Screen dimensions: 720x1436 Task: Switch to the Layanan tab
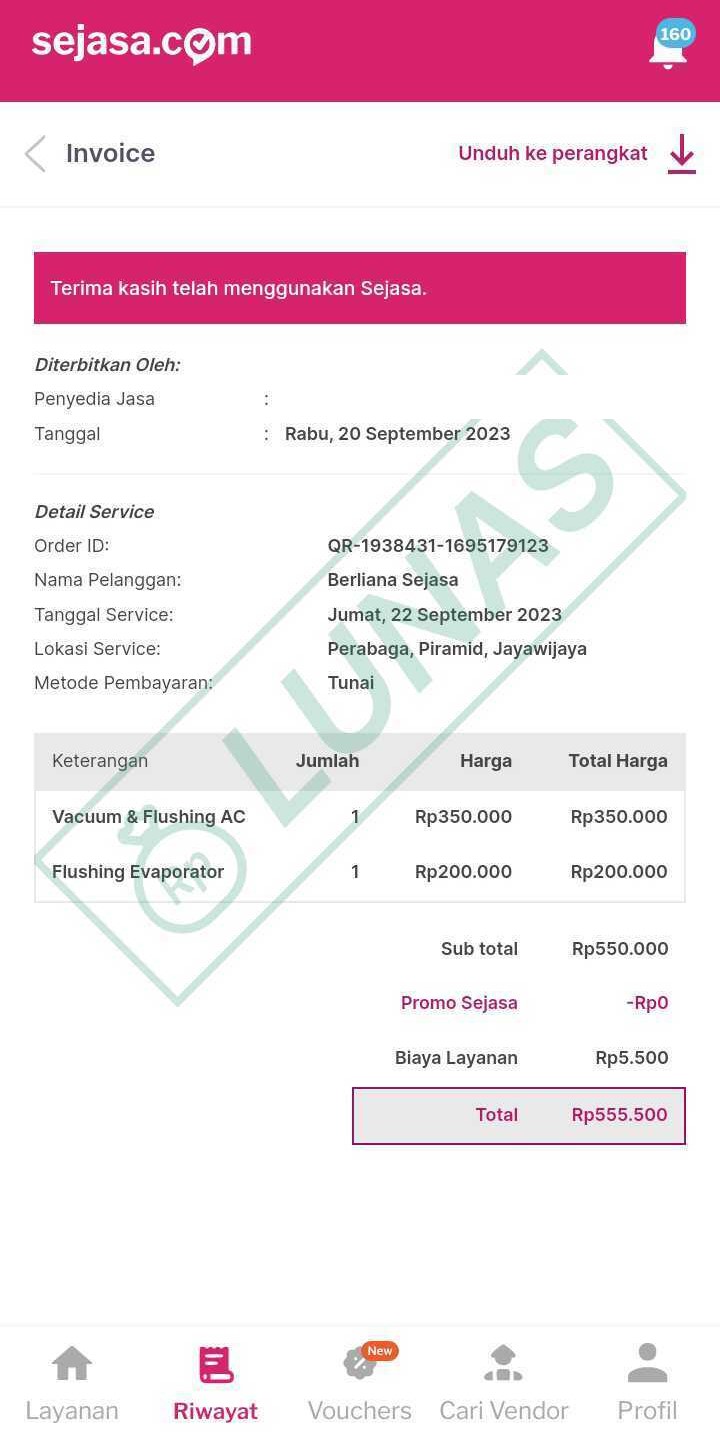[x=72, y=1383]
